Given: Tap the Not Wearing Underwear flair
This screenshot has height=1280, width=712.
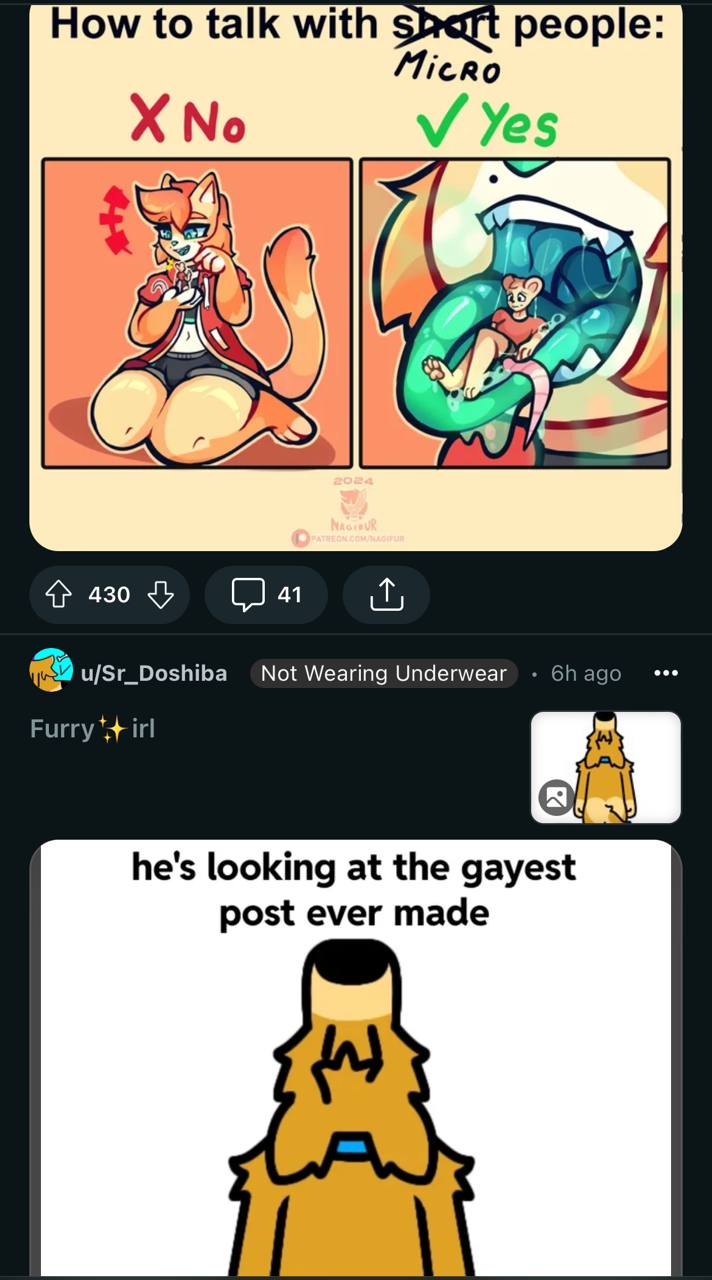Looking at the screenshot, I should (x=383, y=673).
